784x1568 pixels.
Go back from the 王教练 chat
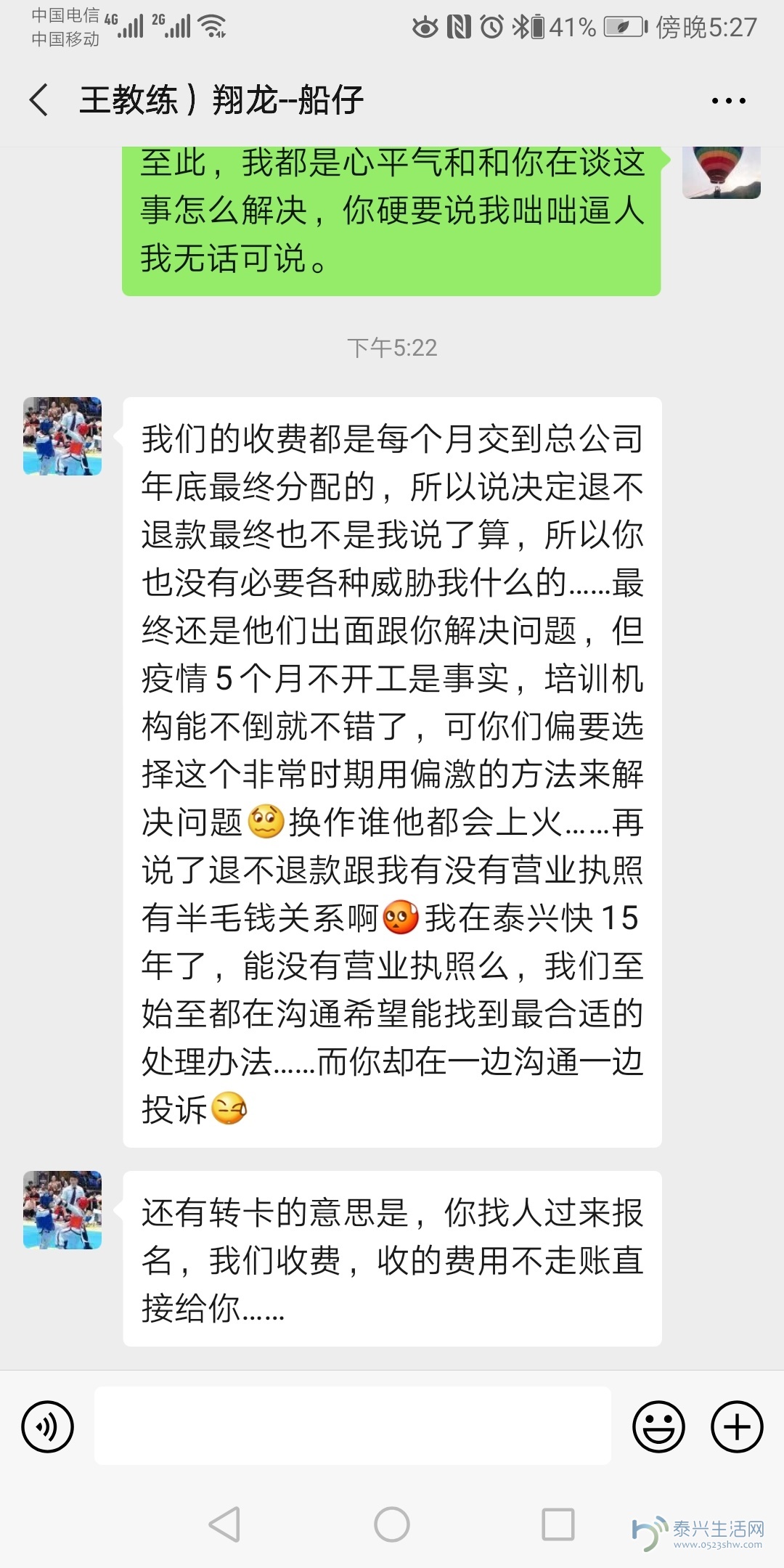pyautogui.click(x=39, y=99)
